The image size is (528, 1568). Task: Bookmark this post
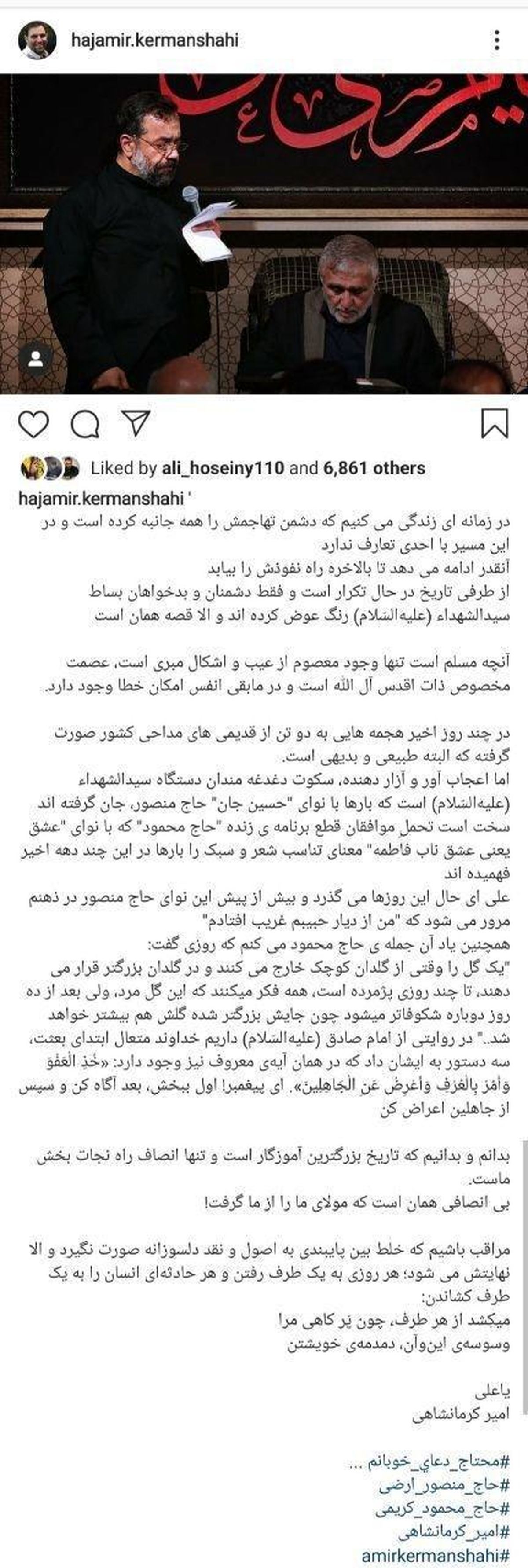(494, 424)
